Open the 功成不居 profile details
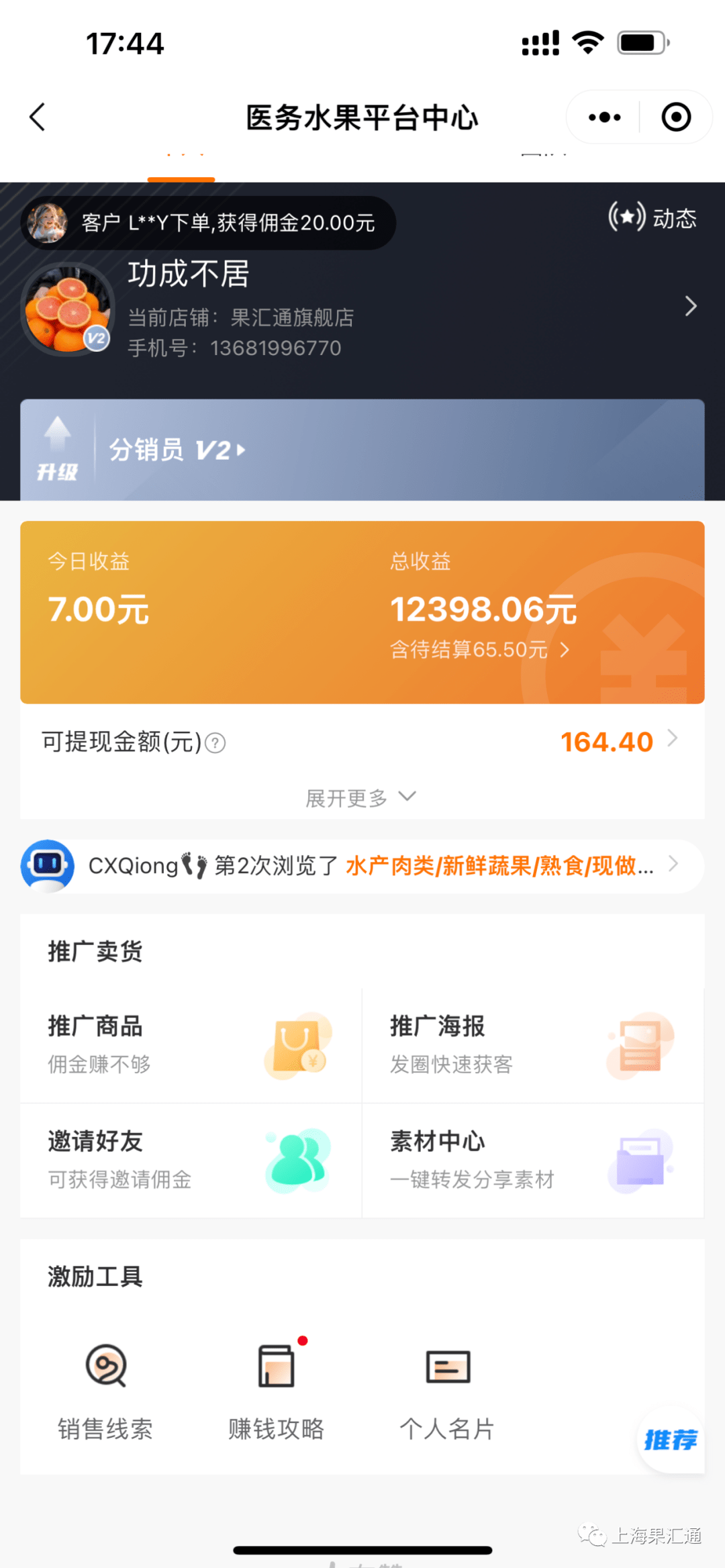Screen dimensions: 725x1568 click(690, 306)
